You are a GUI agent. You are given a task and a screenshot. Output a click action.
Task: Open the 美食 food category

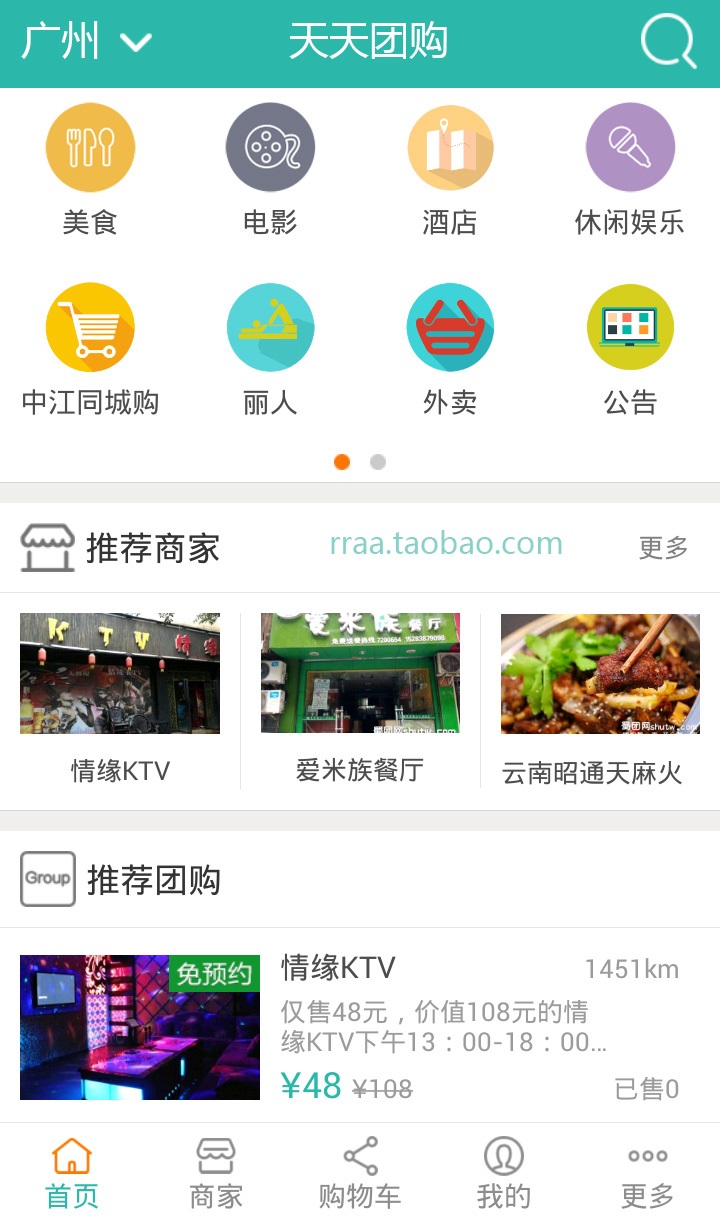point(90,146)
